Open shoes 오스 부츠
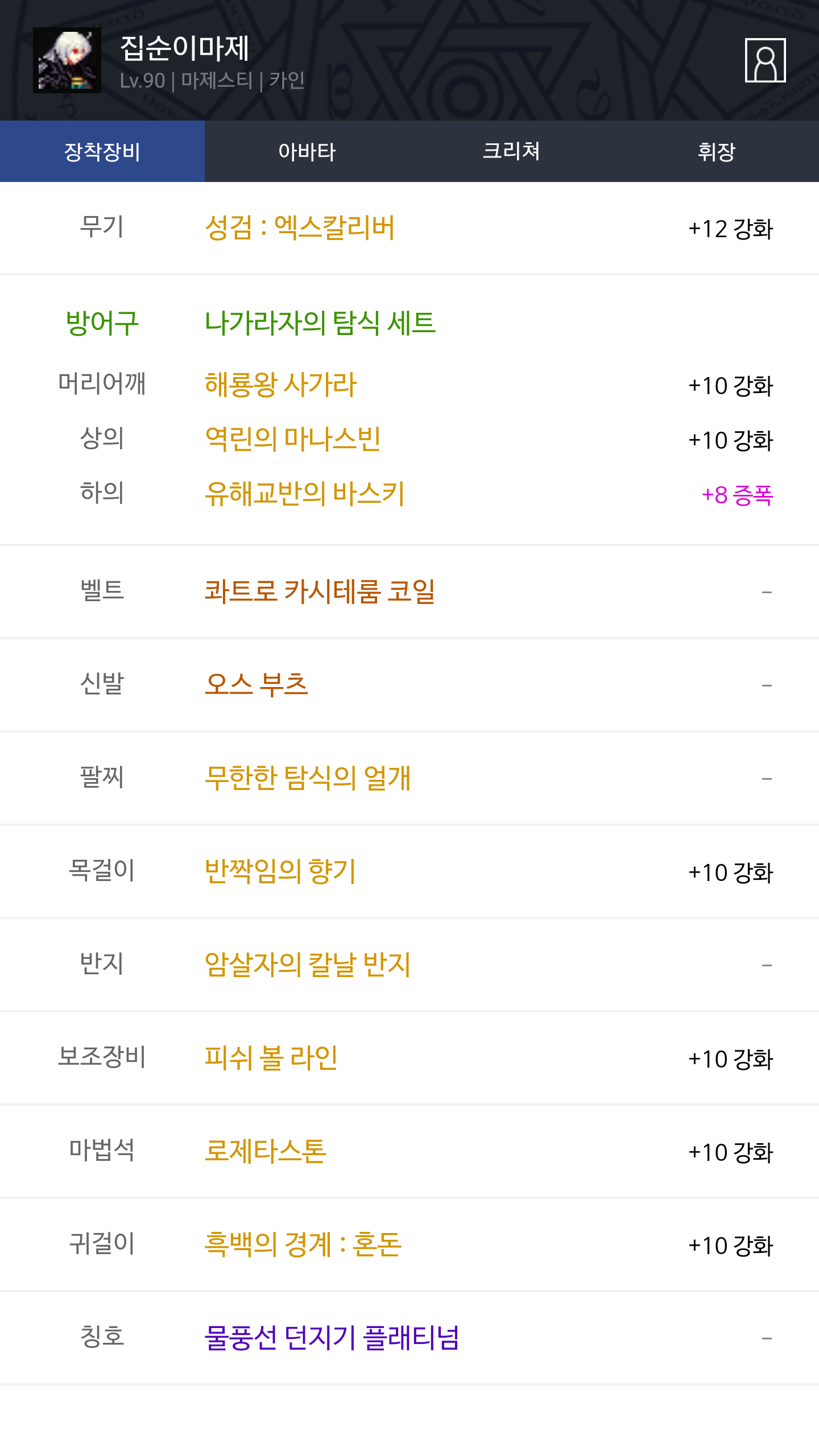Image resolution: width=819 pixels, height=1456 pixels. pyautogui.click(x=257, y=685)
